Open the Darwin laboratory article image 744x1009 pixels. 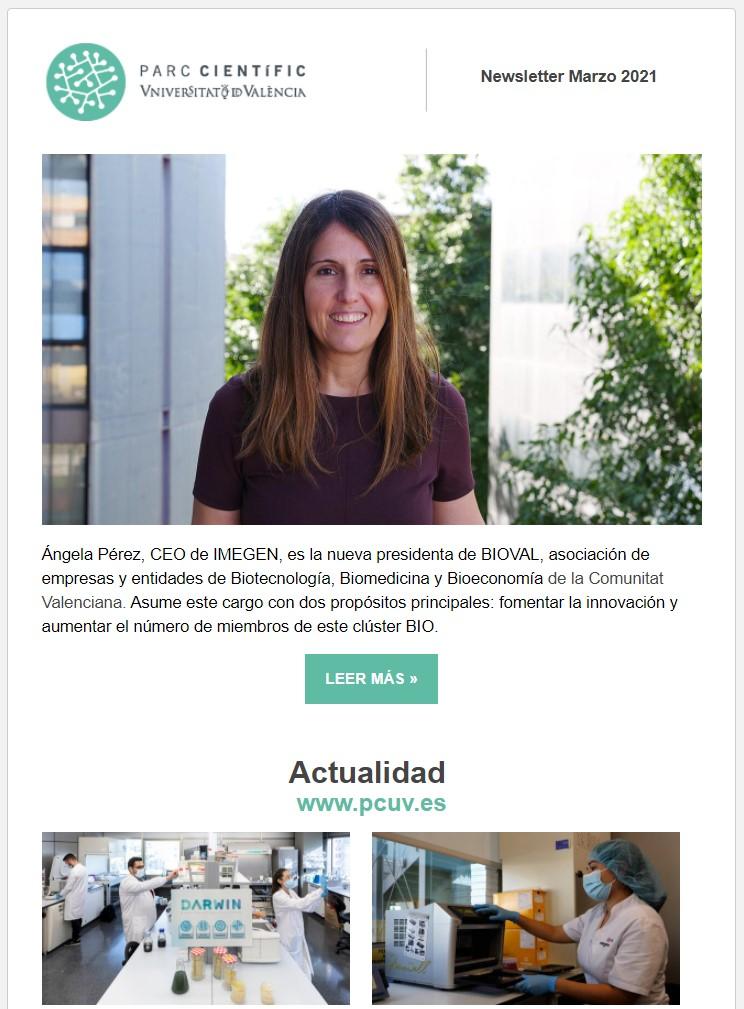tap(196, 918)
